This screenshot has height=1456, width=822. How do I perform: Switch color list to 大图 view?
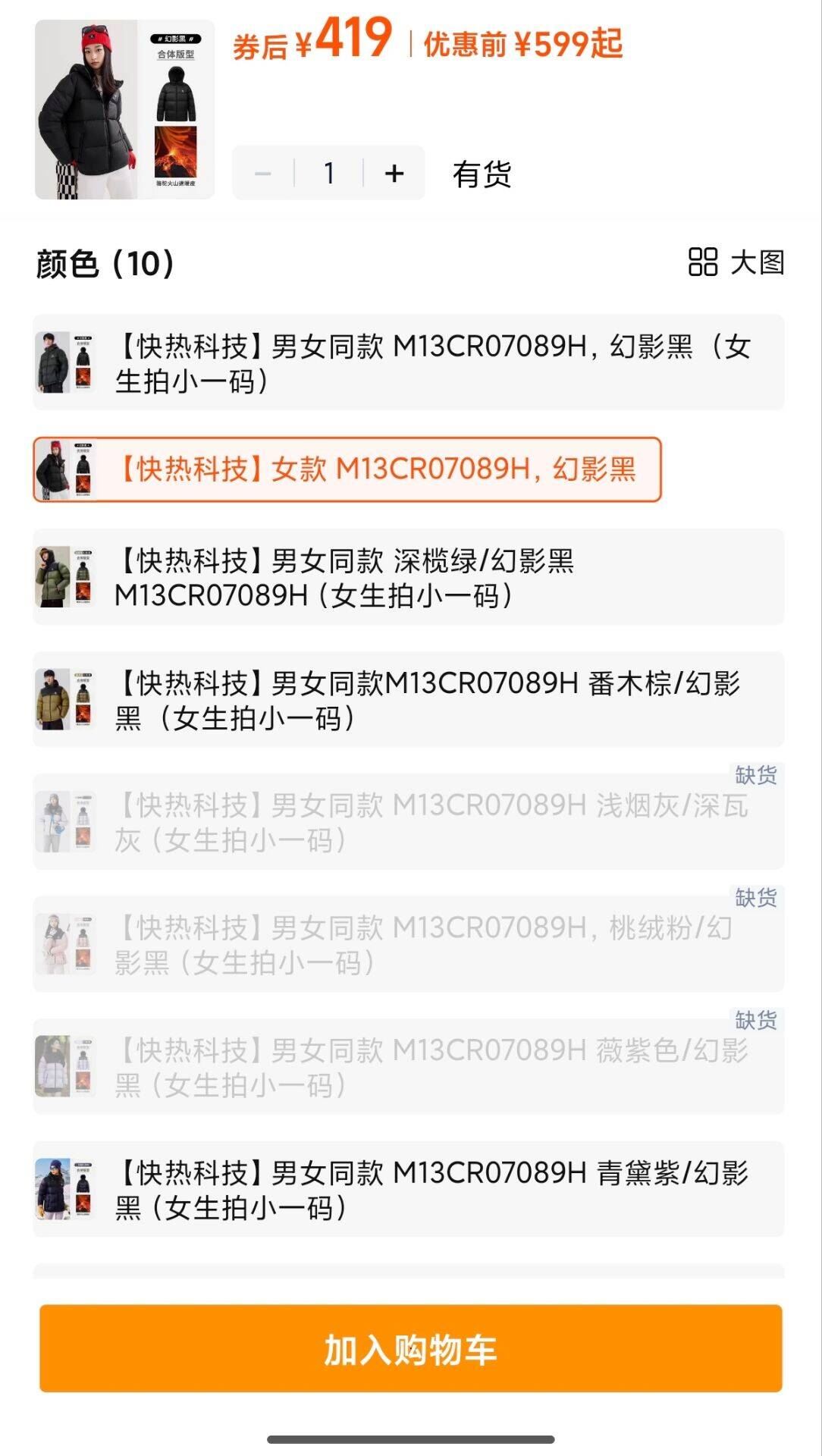(x=736, y=262)
